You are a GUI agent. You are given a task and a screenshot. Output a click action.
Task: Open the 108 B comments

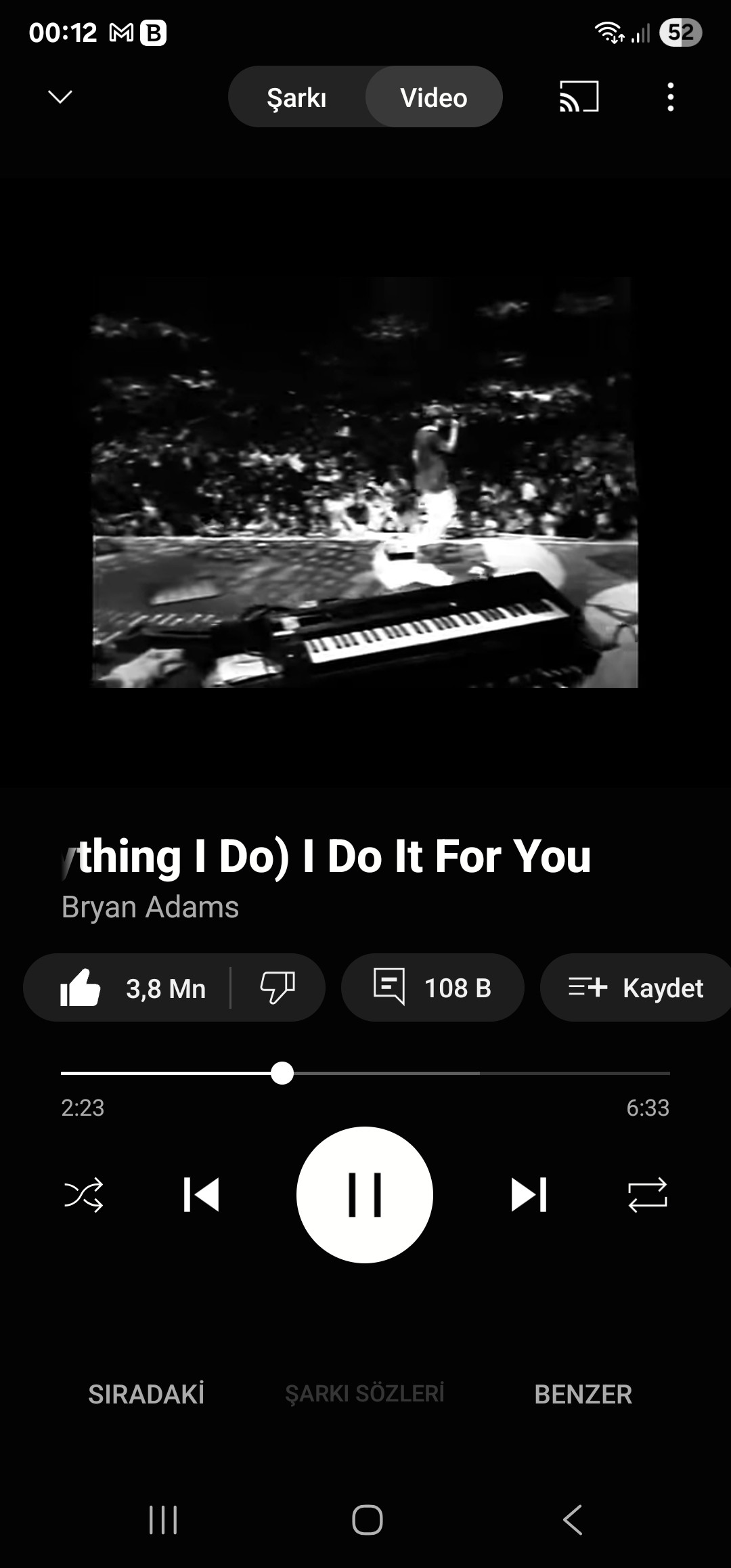click(x=433, y=988)
